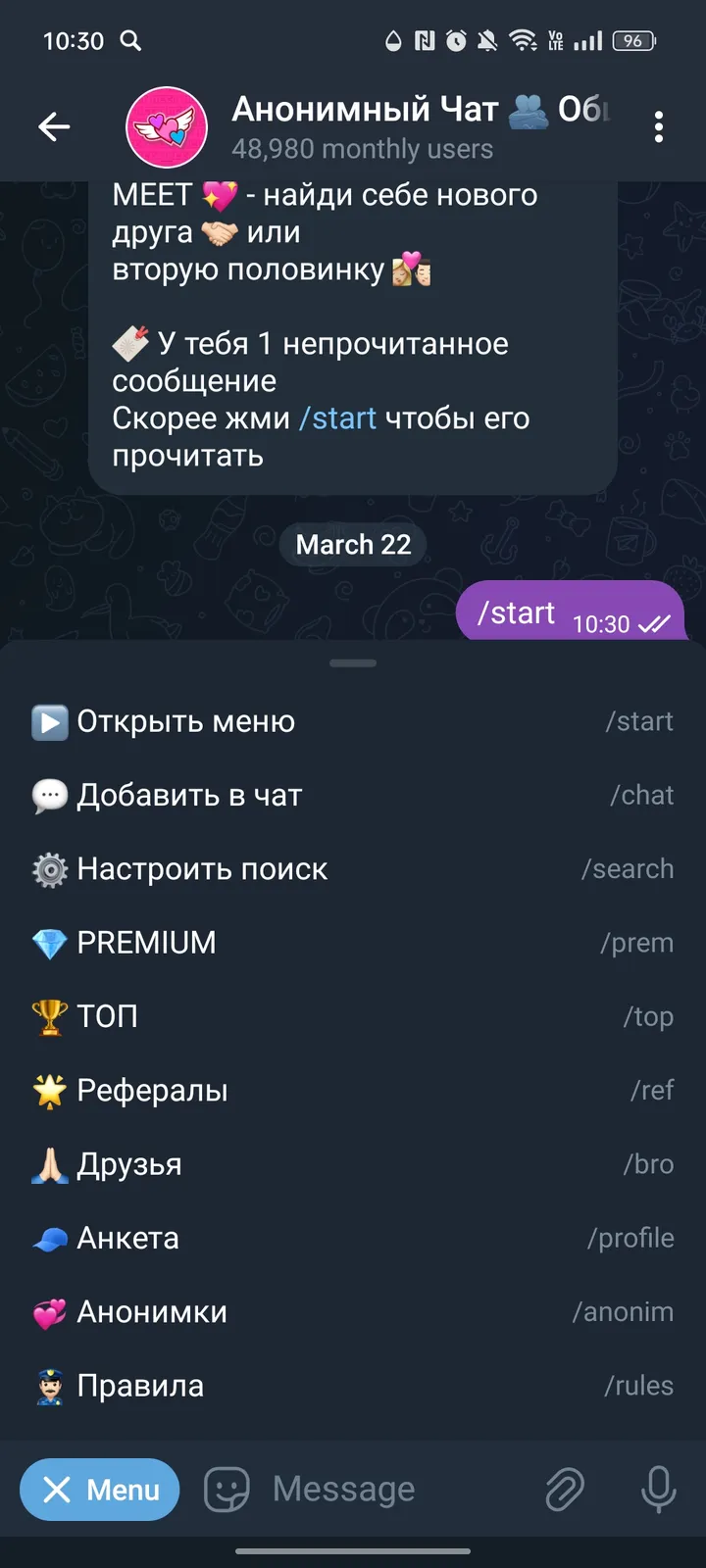Open Рефералы from the command list
This screenshot has width=706, height=1568.
(152, 1090)
